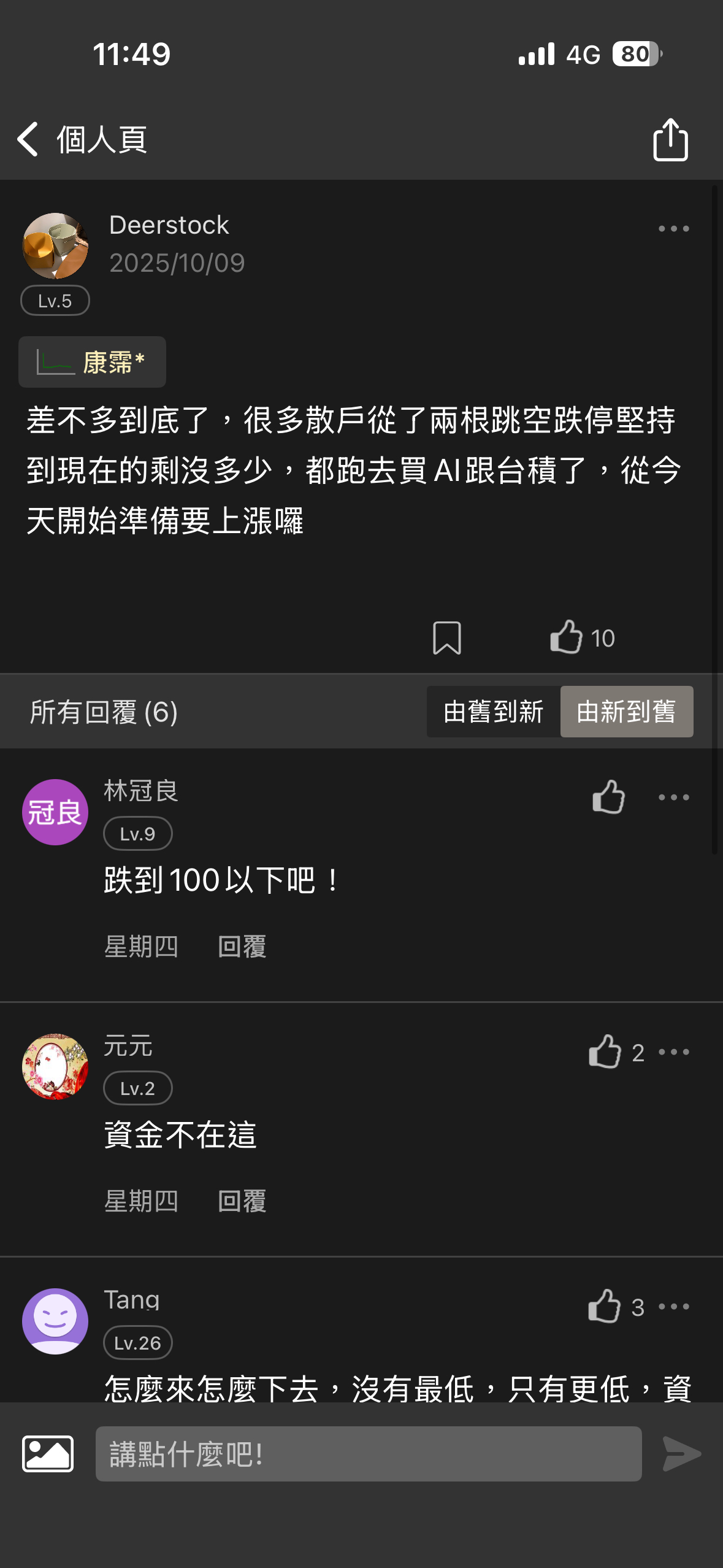This screenshot has width=723, height=1568.
Task: Like Tang's comment
Action: click(605, 1306)
